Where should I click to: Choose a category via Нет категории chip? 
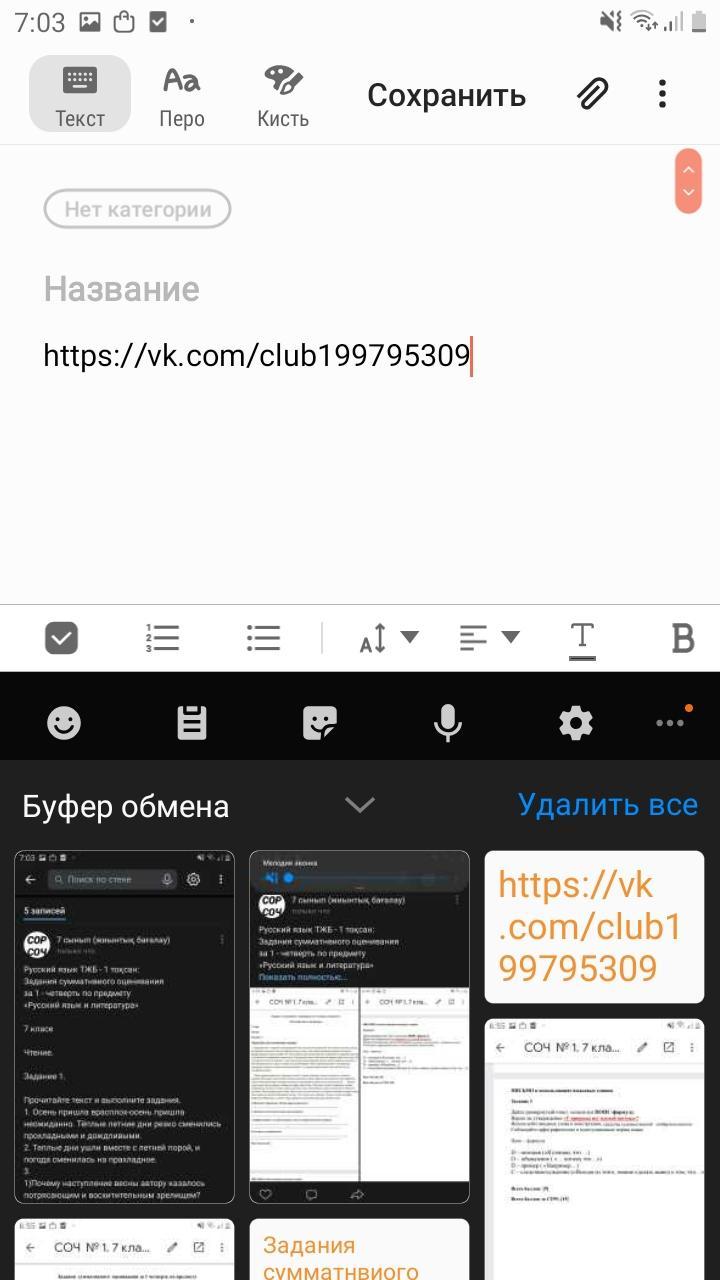137,210
